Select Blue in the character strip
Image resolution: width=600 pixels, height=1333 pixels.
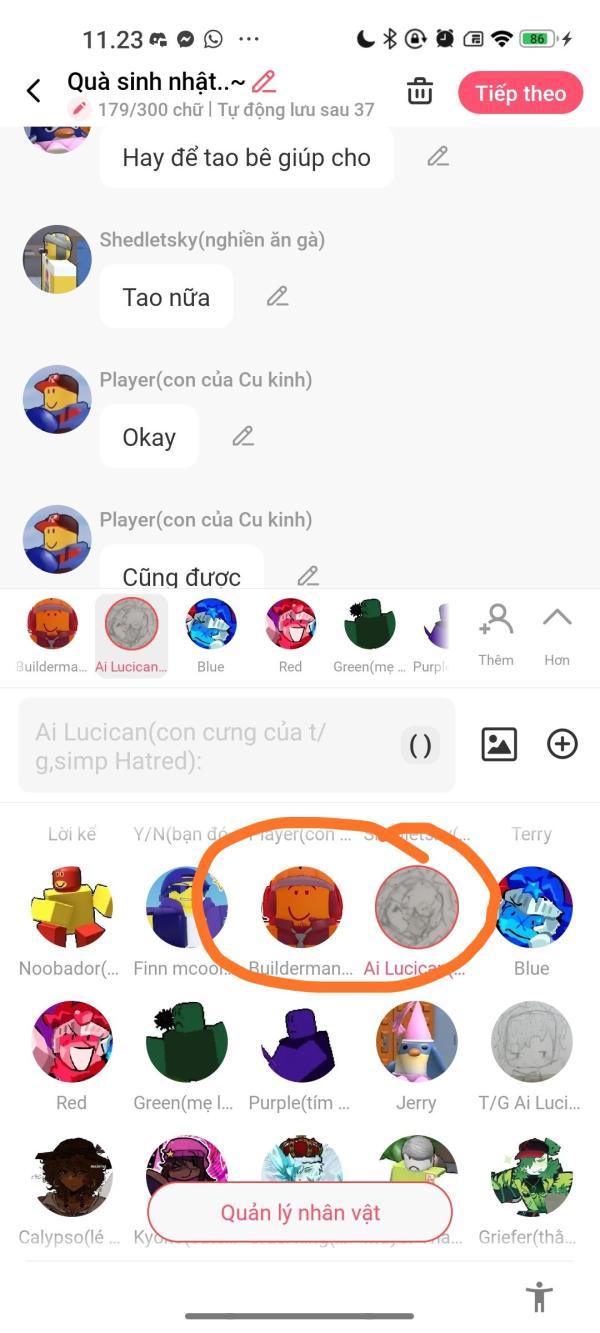click(x=211, y=636)
